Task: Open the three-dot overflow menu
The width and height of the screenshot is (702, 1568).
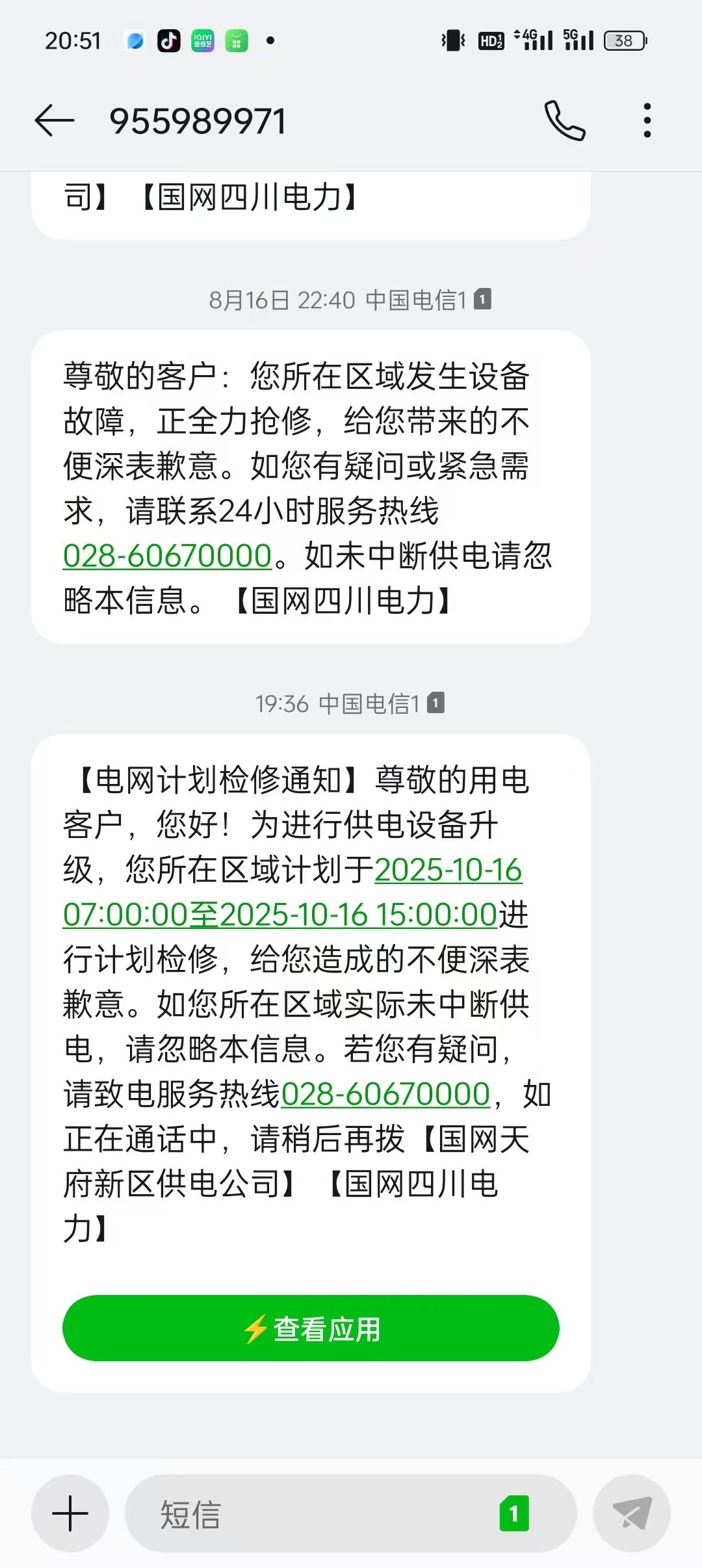Action: [x=647, y=121]
